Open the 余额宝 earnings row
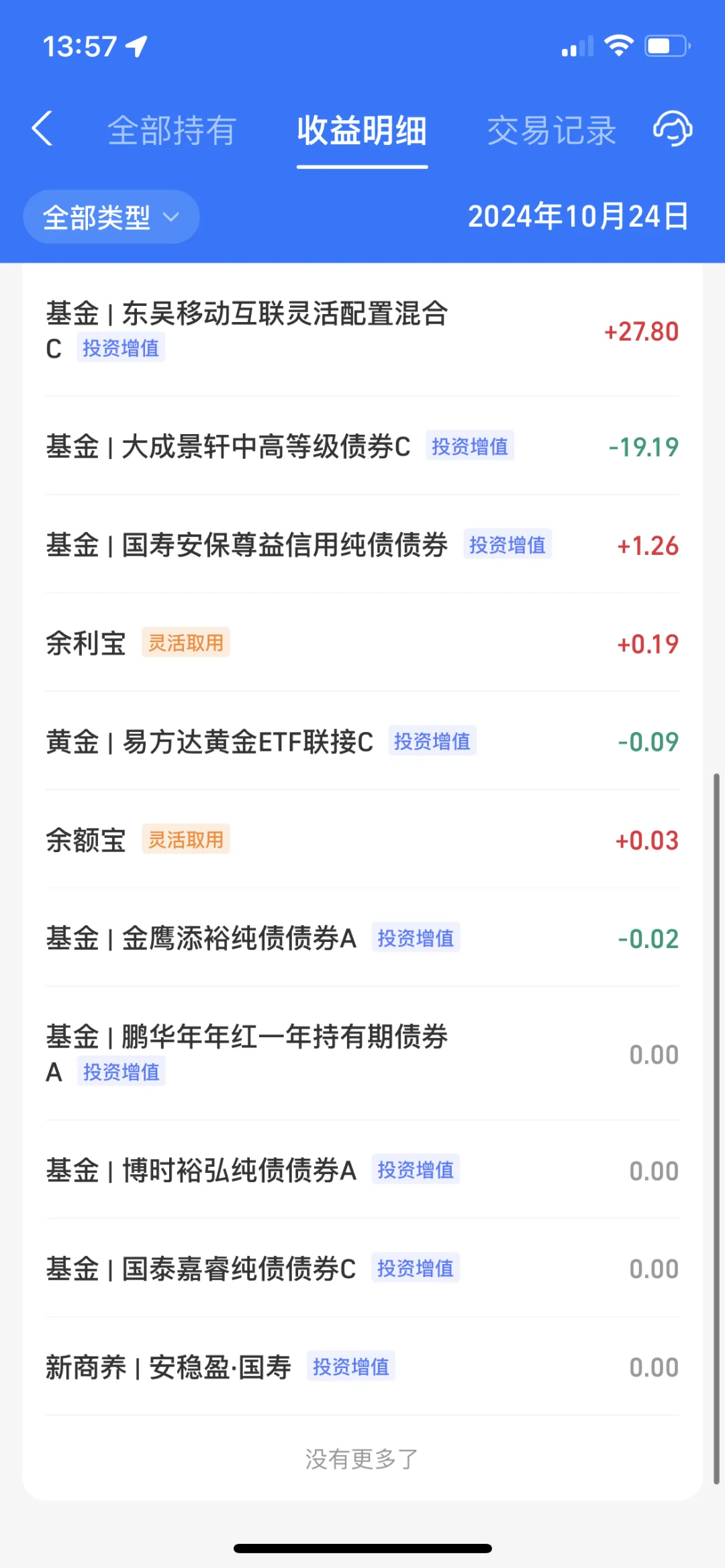725x1568 pixels. (362, 839)
